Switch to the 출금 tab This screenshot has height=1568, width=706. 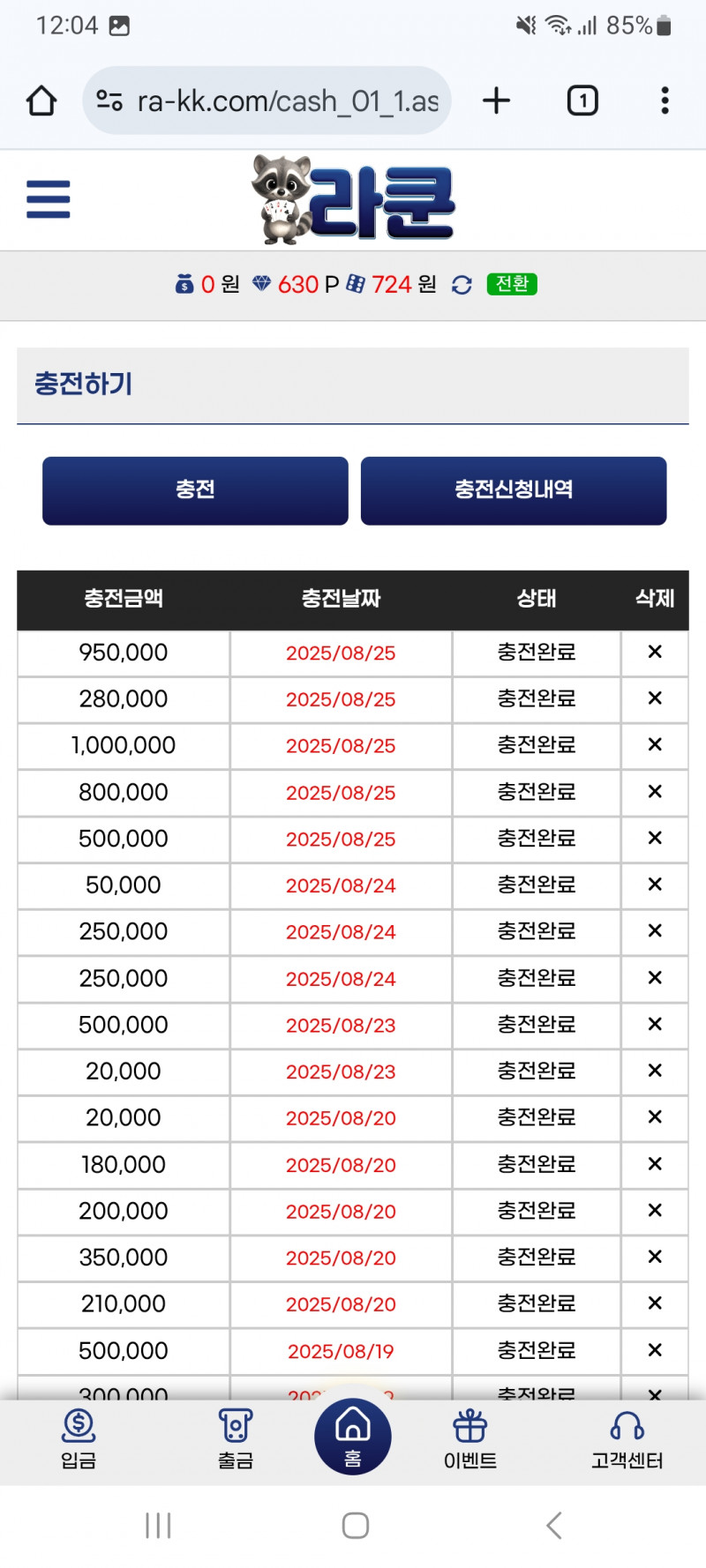(236, 1438)
